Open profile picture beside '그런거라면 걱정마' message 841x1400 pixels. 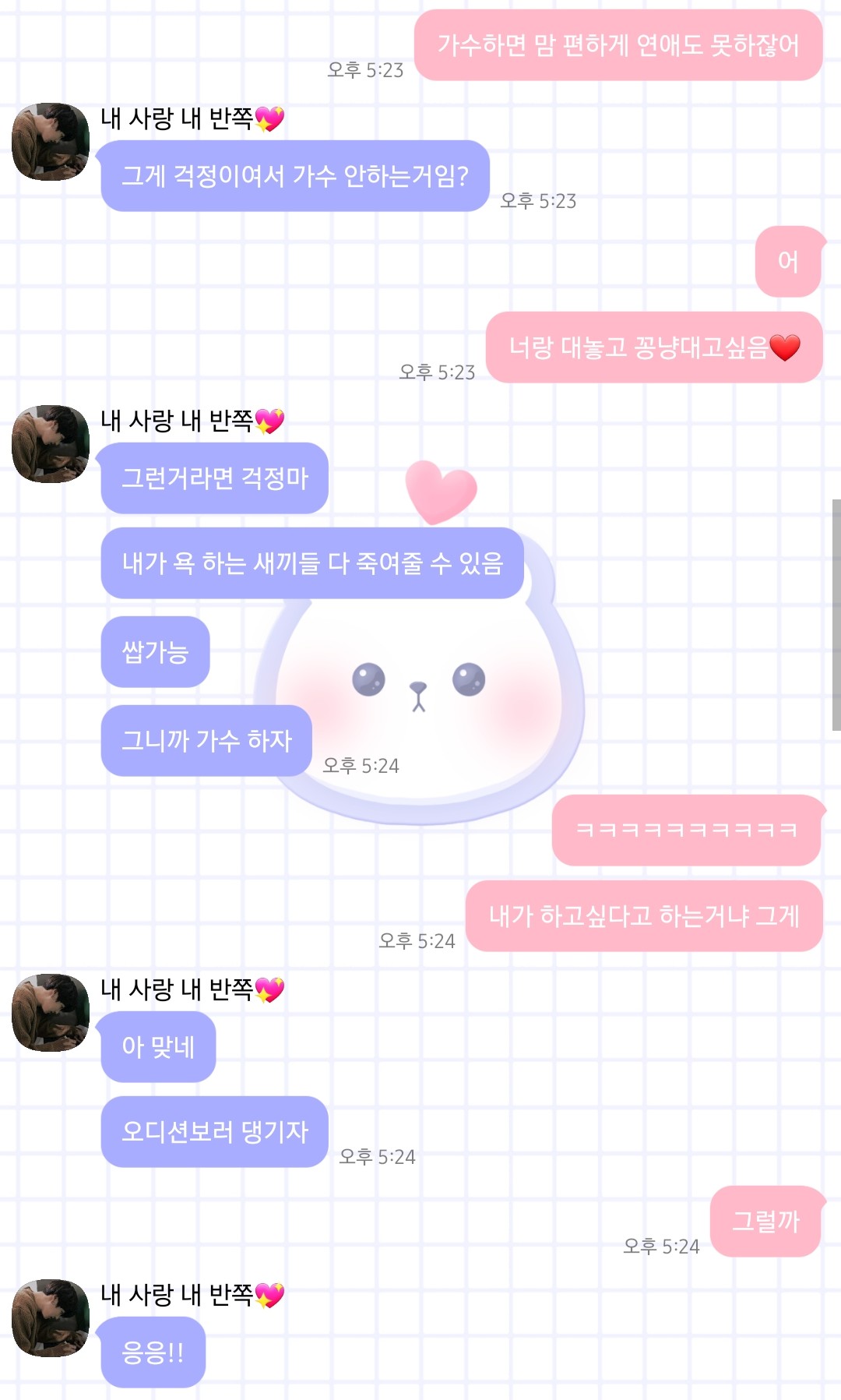pos(51,444)
